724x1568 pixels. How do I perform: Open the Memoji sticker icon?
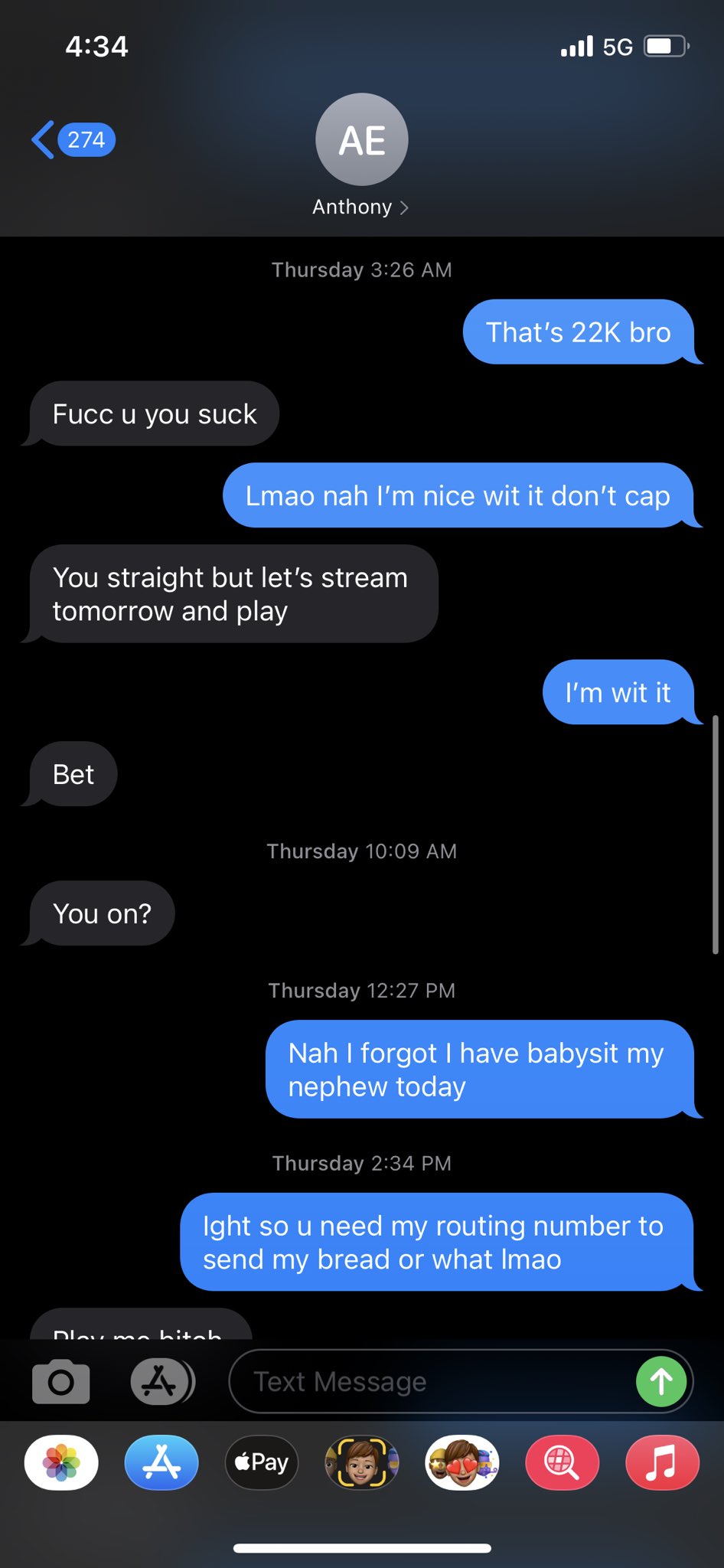tap(361, 1462)
